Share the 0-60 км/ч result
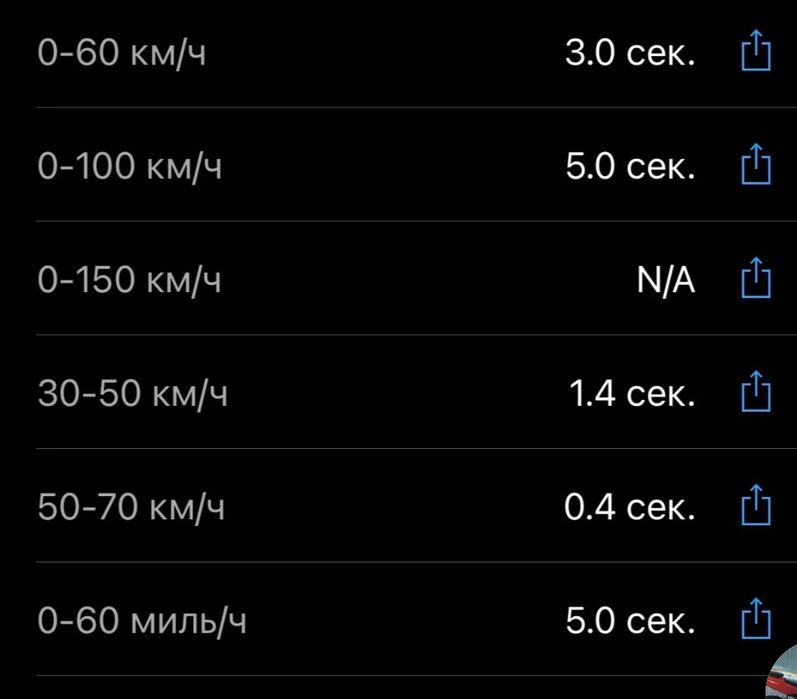 757,51
